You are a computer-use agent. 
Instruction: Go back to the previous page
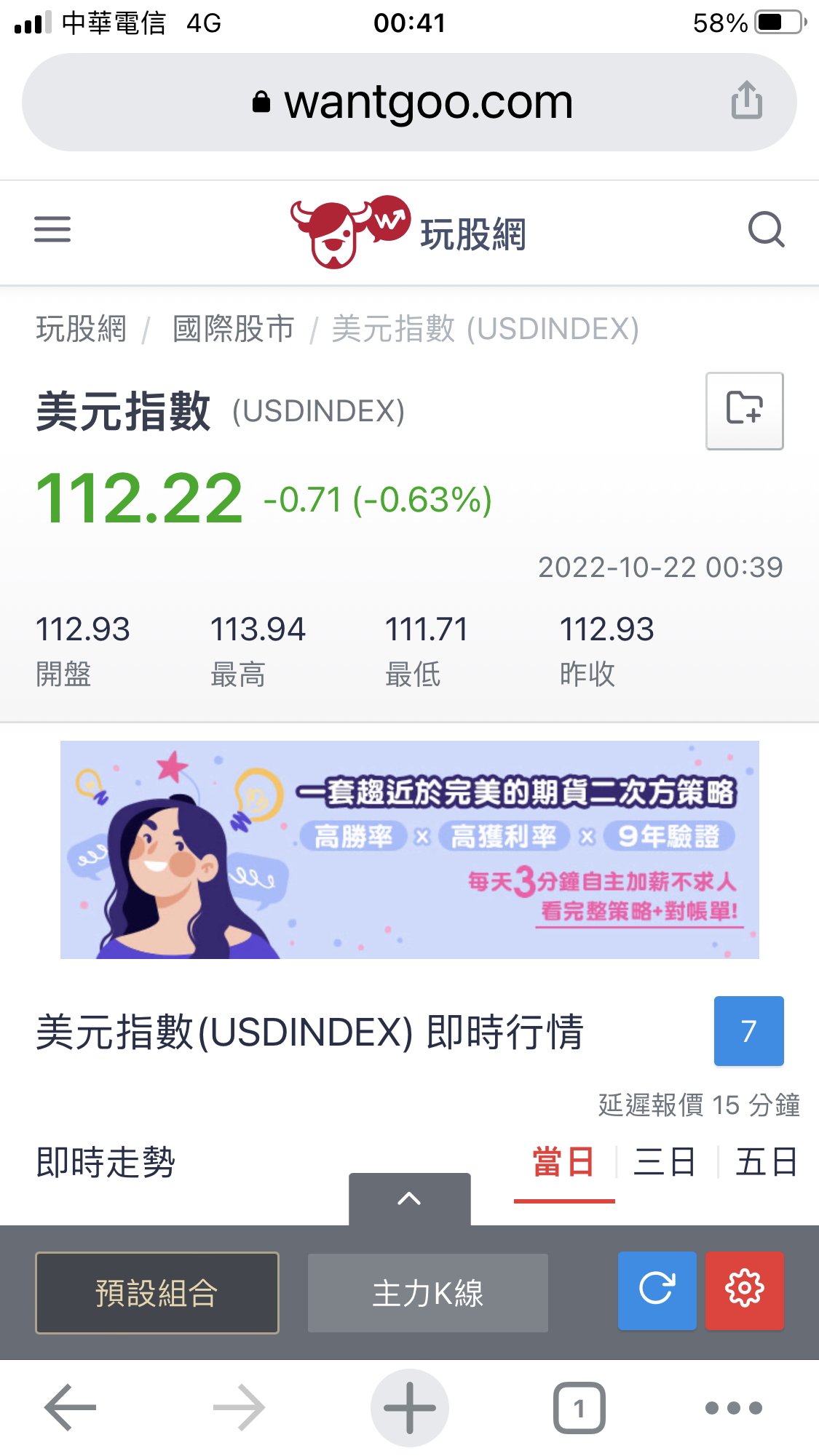tap(70, 1408)
